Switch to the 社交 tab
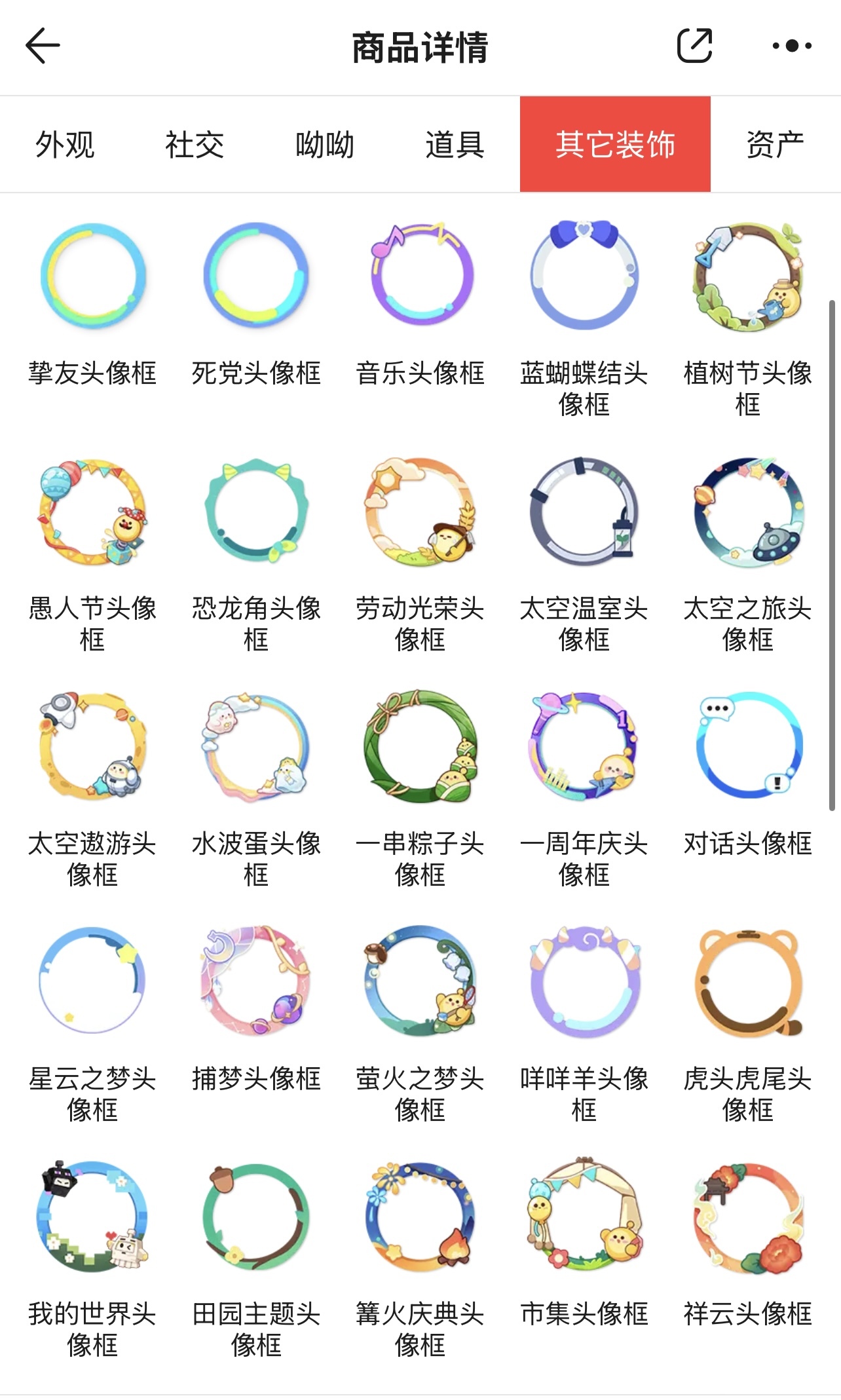Viewport: 841px width, 1400px height. point(195,144)
